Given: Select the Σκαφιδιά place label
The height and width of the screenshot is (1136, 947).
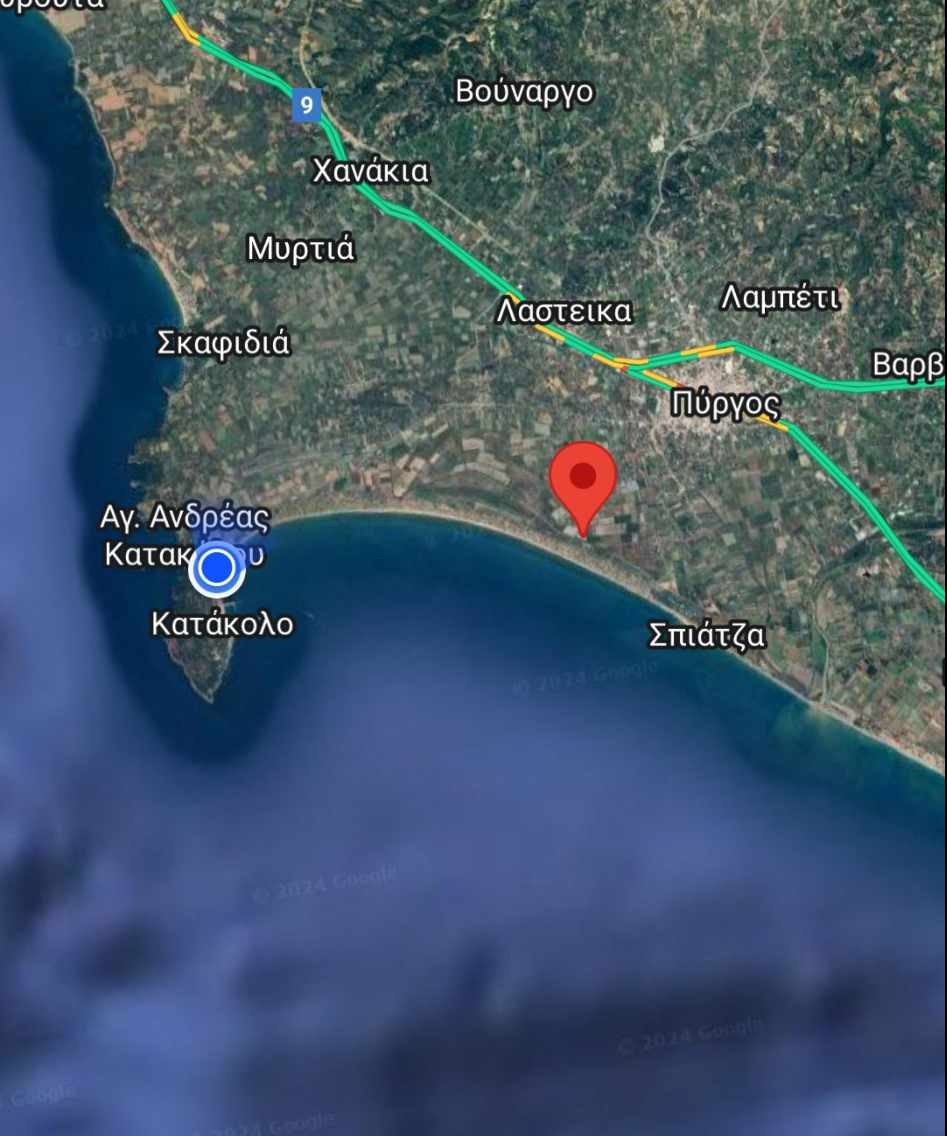Looking at the screenshot, I should [x=223, y=343].
